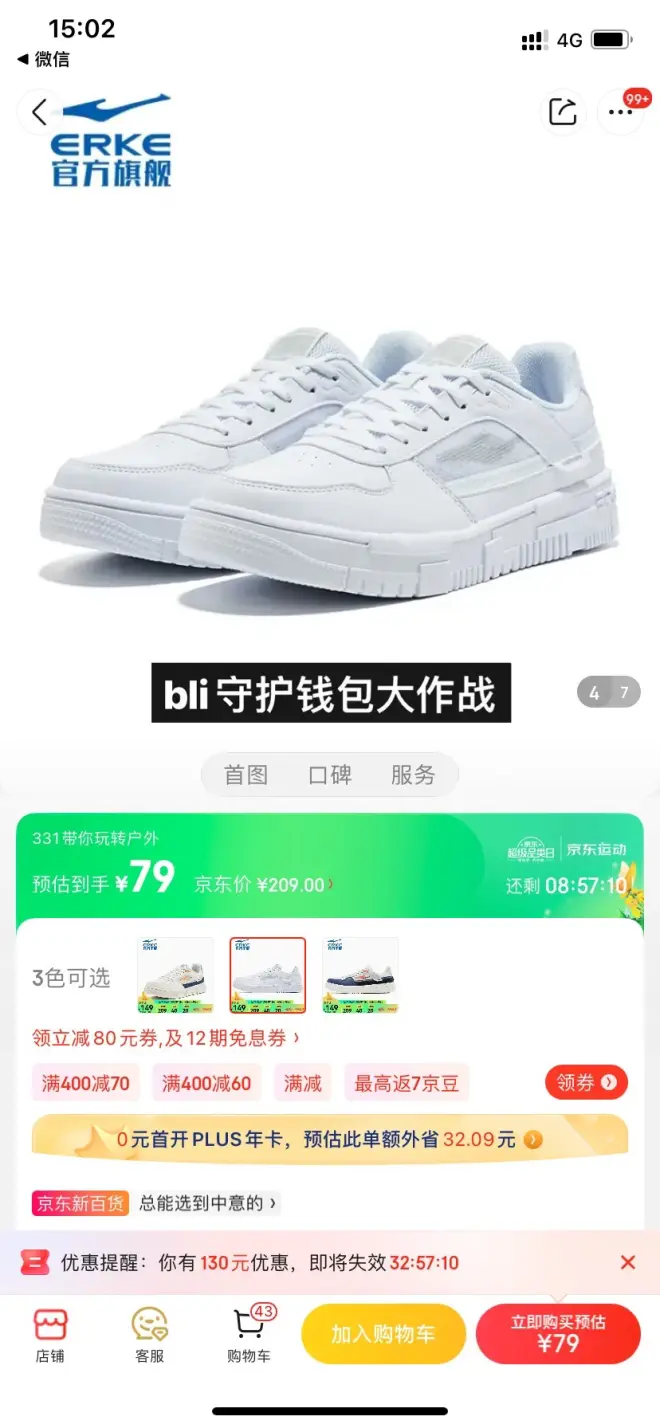This screenshot has width=660, height=1428.
Task: Return to 微信 via the status bar link
Action: pyautogui.click(x=45, y=59)
